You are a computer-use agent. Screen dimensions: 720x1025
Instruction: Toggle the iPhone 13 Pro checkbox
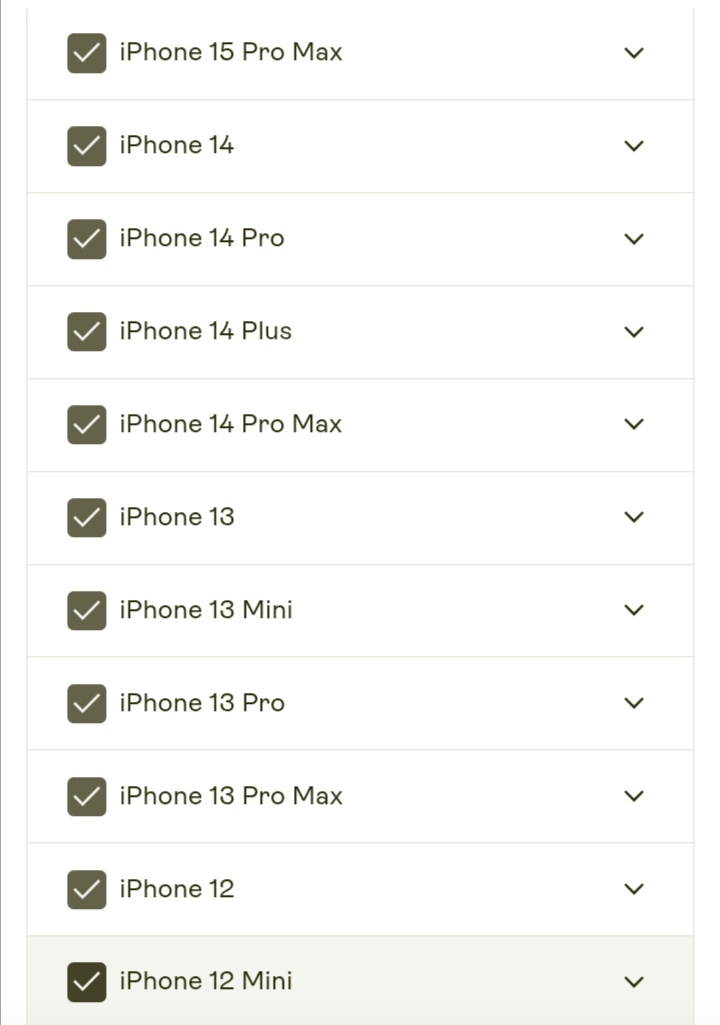[87, 704]
